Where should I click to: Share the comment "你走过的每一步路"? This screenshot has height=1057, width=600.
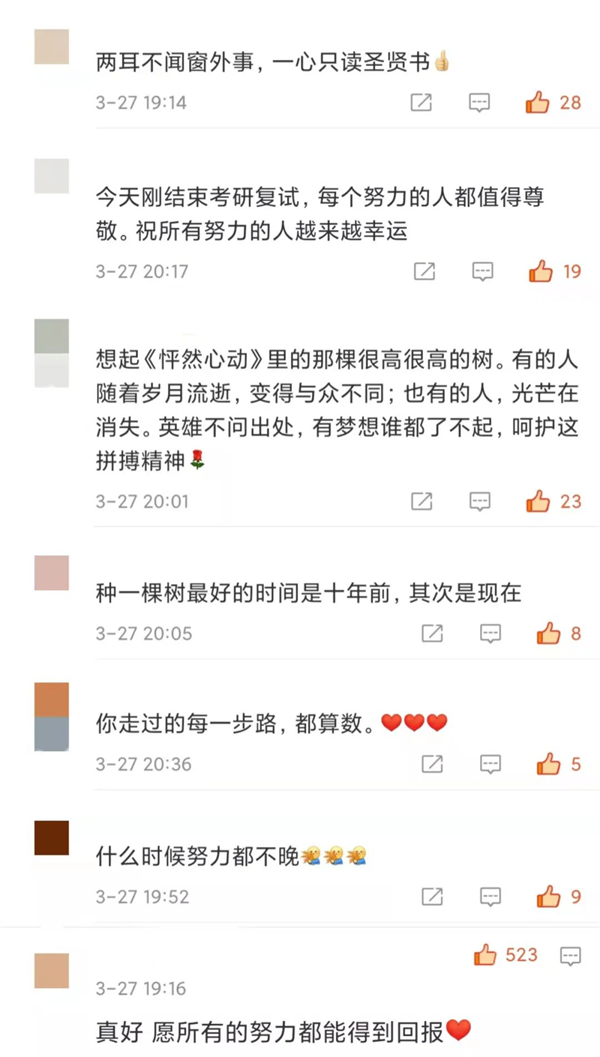[x=432, y=764]
